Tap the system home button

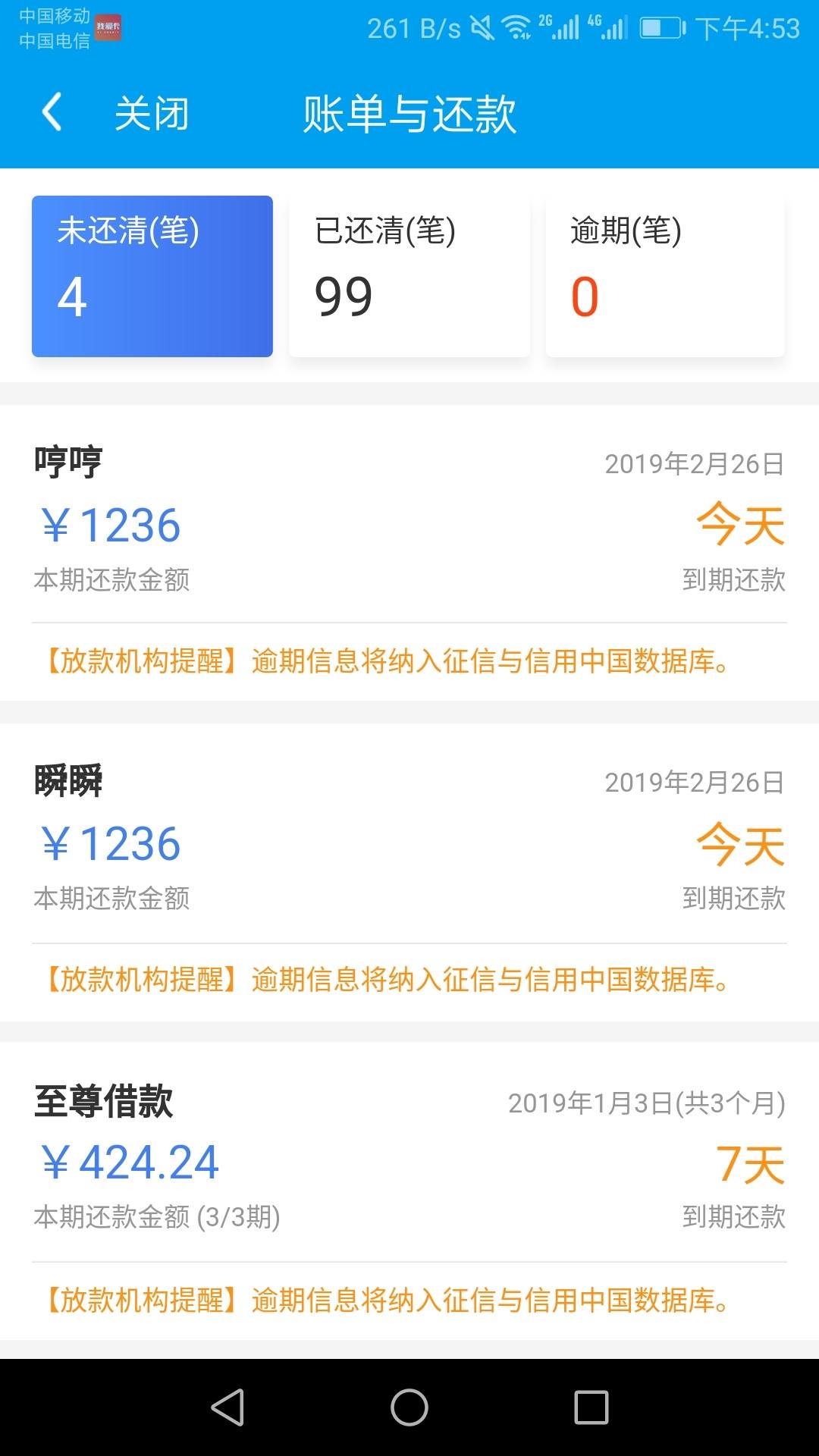pyautogui.click(x=409, y=1407)
